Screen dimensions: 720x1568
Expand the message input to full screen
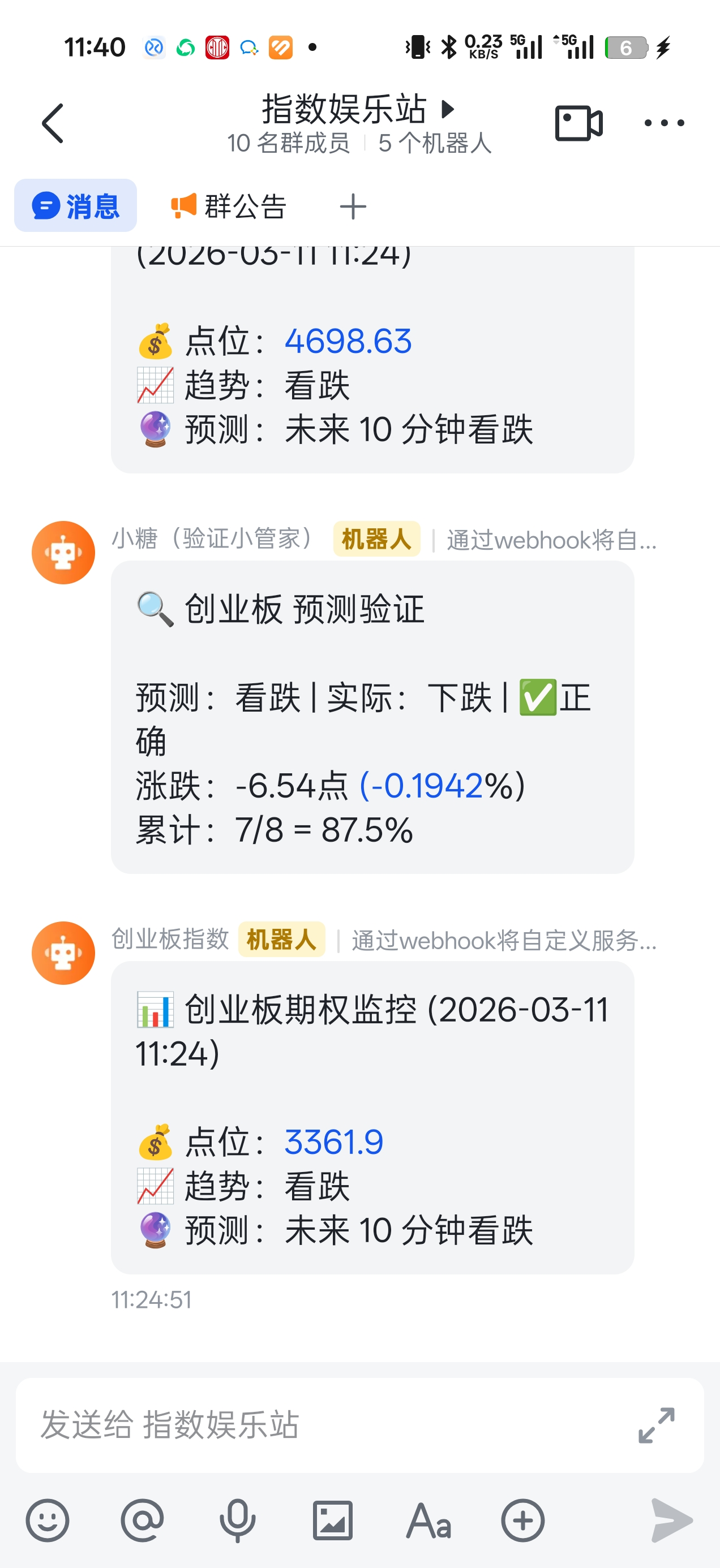[x=656, y=1424]
